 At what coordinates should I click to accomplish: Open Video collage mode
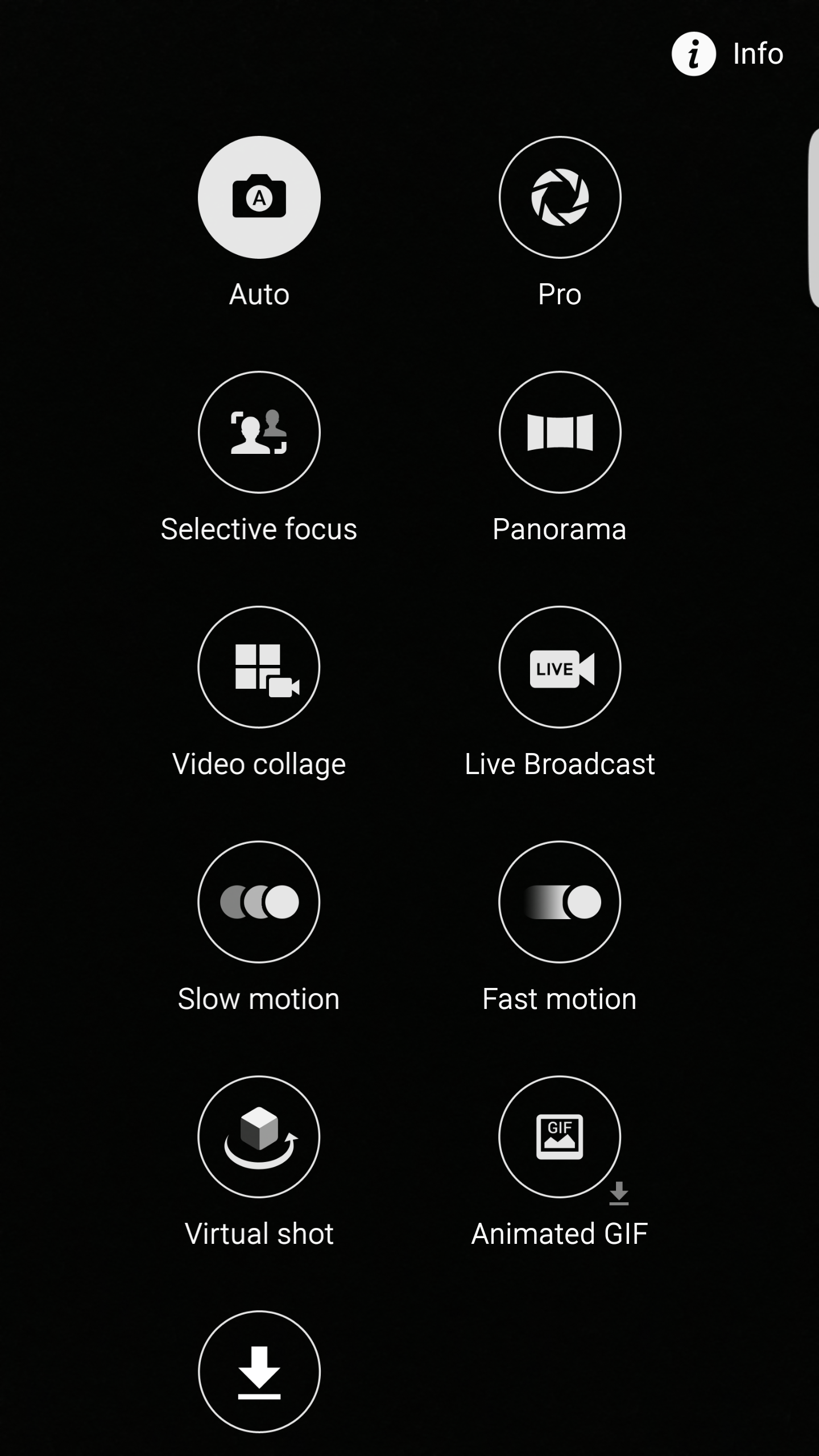click(x=259, y=667)
